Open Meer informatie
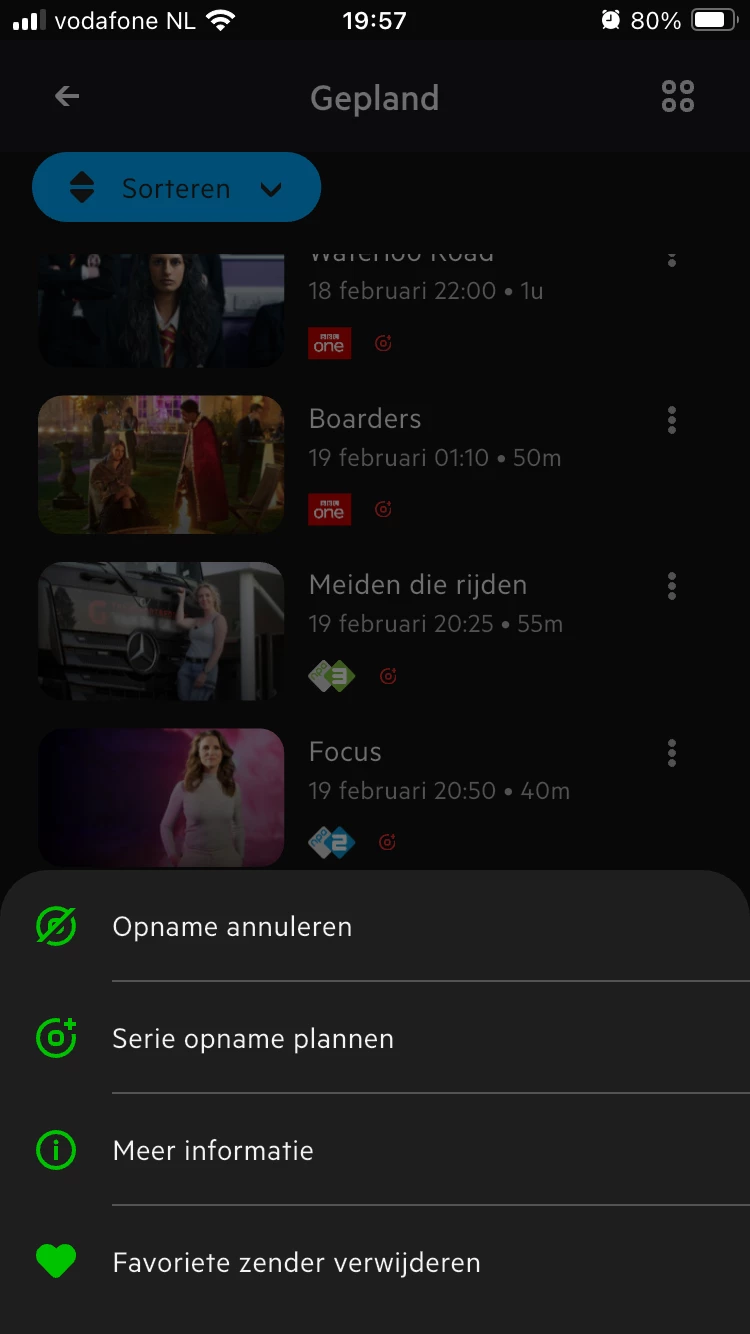The image size is (750, 1334). [213, 1151]
